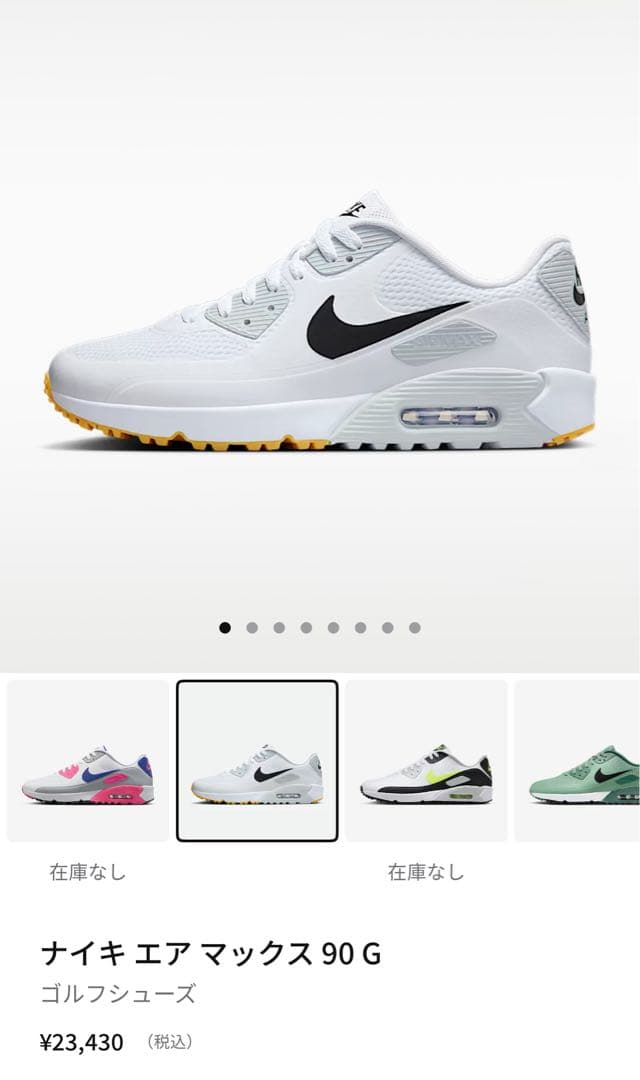Tap the main white shoe product image

320,330
